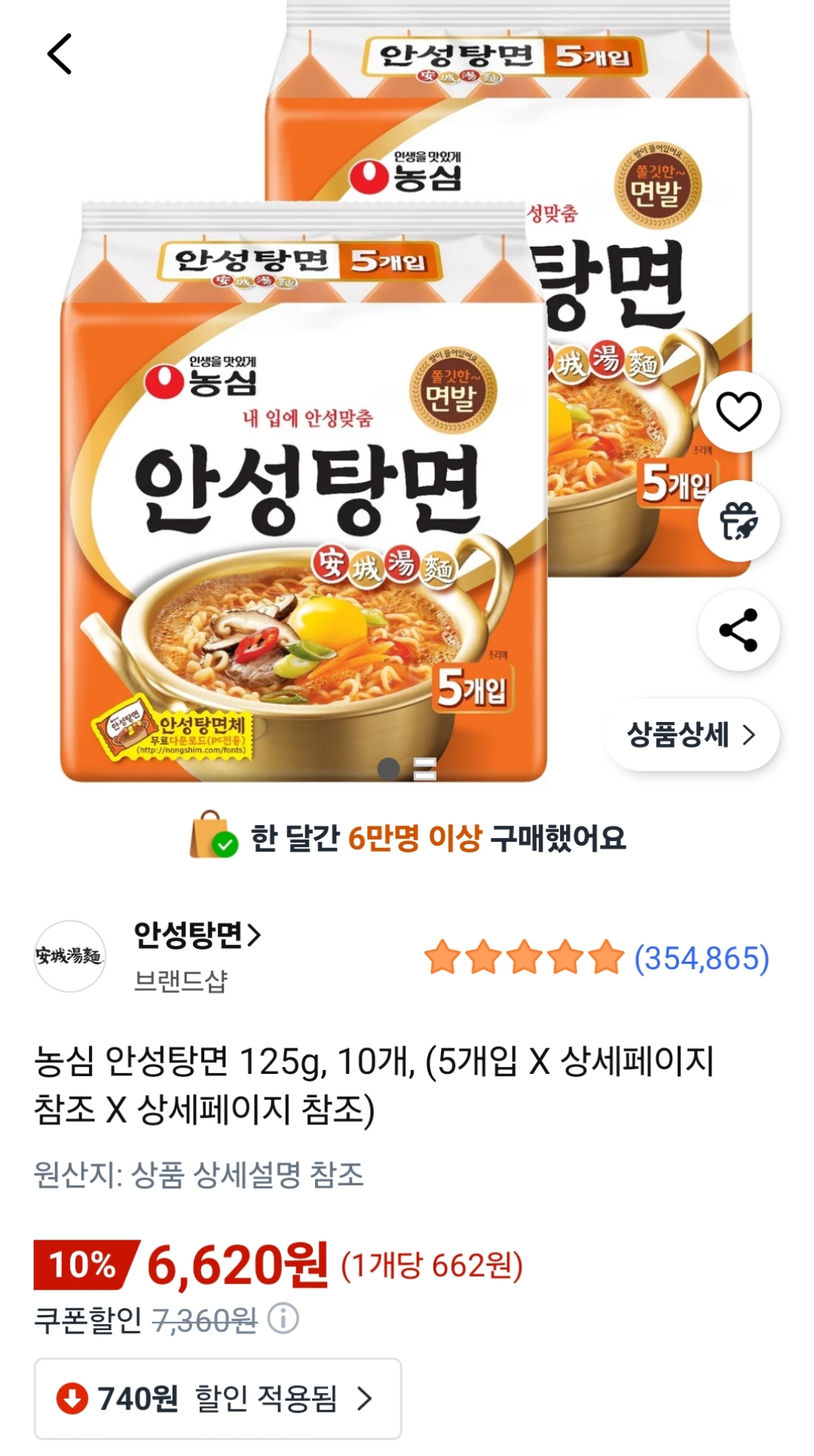View the 354,865 reviews

tap(701, 959)
